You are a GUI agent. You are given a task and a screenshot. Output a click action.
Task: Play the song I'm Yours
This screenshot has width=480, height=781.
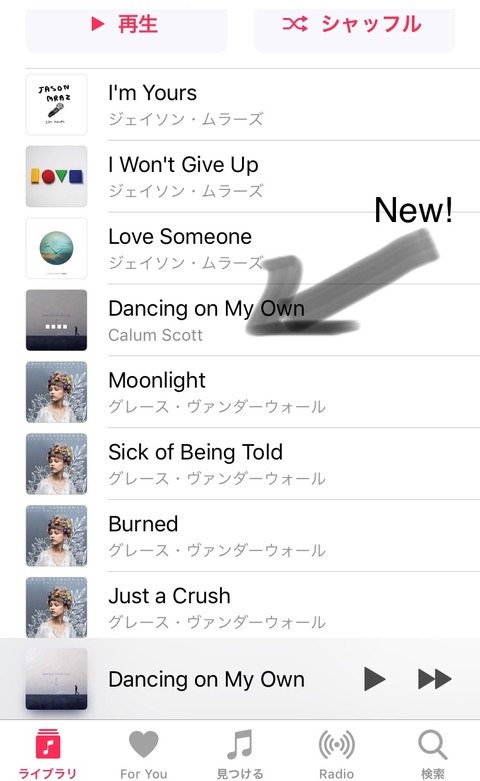coord(252,105)
